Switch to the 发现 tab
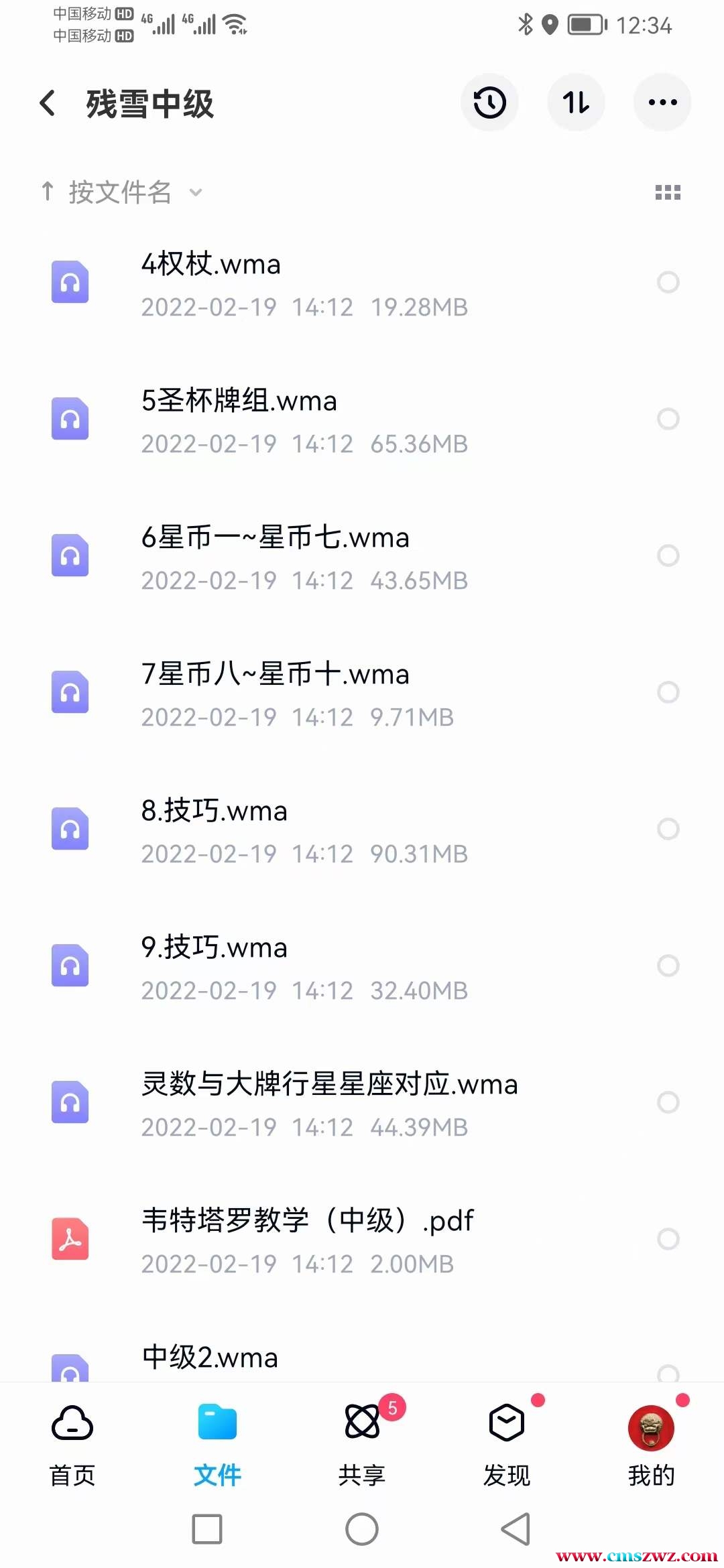The width and height of the screenshot is (724, 1568). 507,1443
